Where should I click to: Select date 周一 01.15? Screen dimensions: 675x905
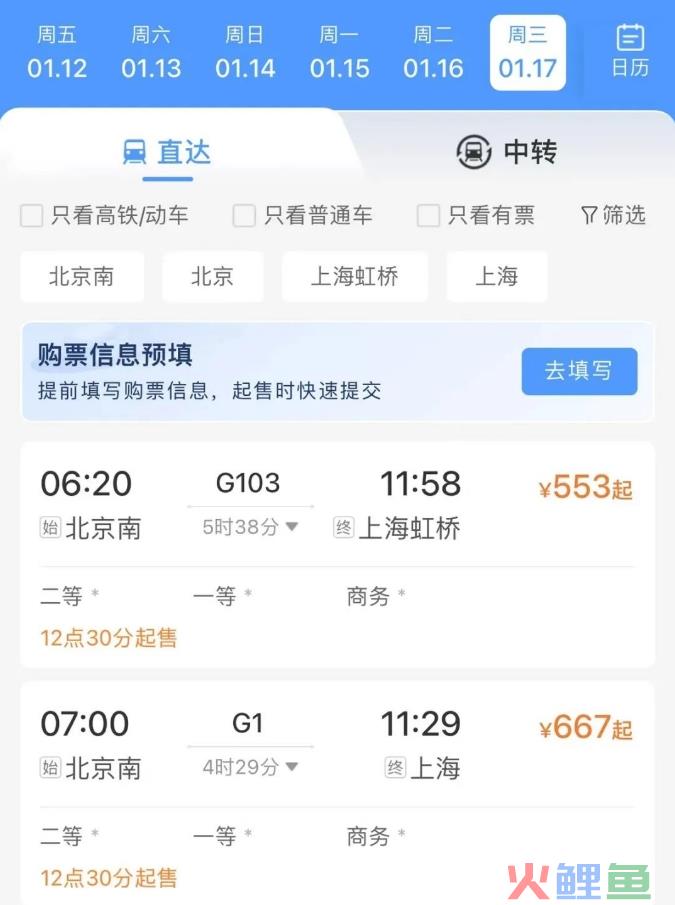click(339, 53)
